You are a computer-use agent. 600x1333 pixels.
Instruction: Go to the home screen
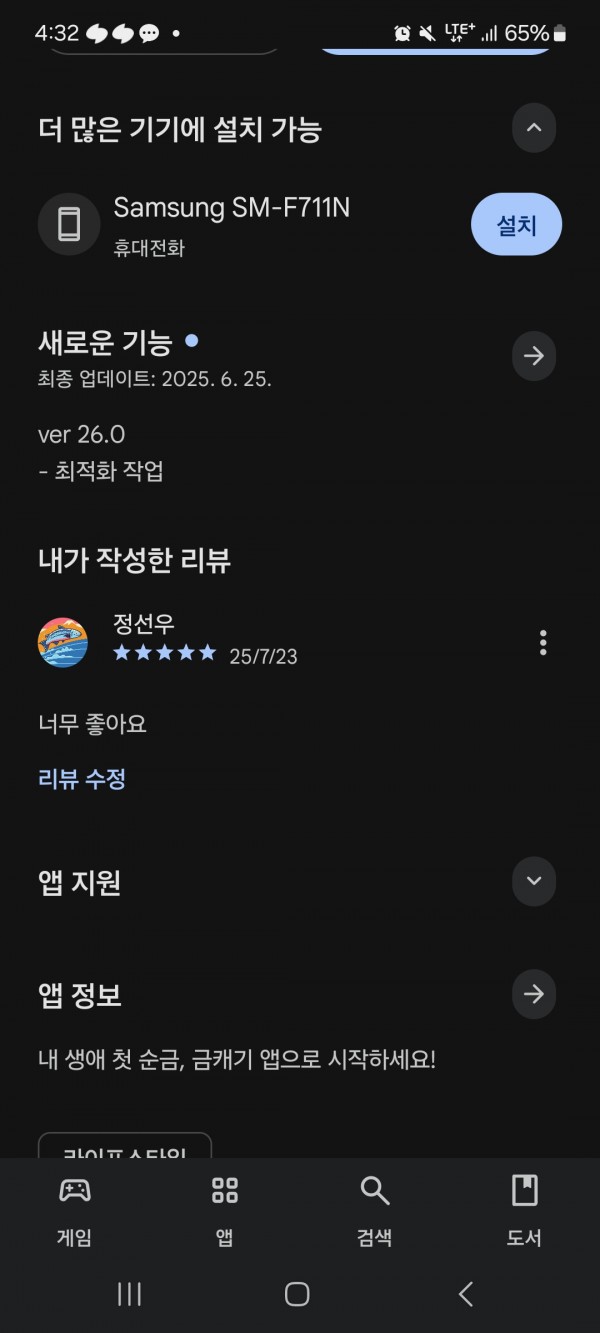[x=297, y=1294]
